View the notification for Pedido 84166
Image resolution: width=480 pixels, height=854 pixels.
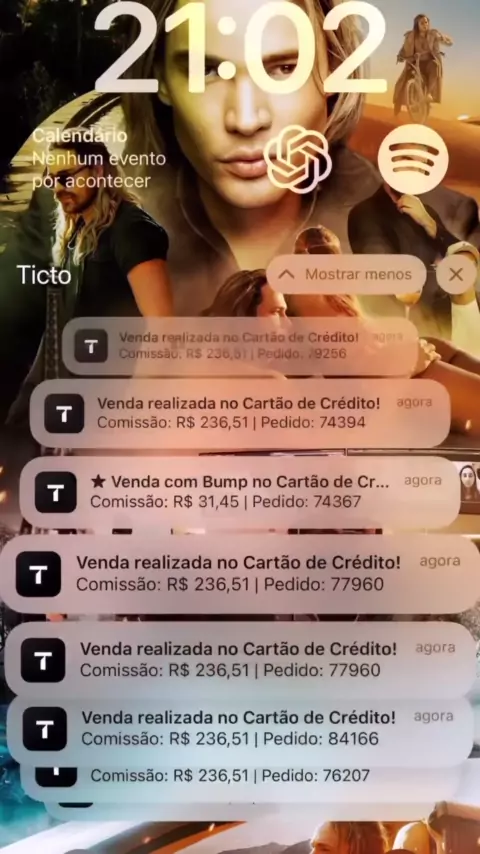coord(240,729)
